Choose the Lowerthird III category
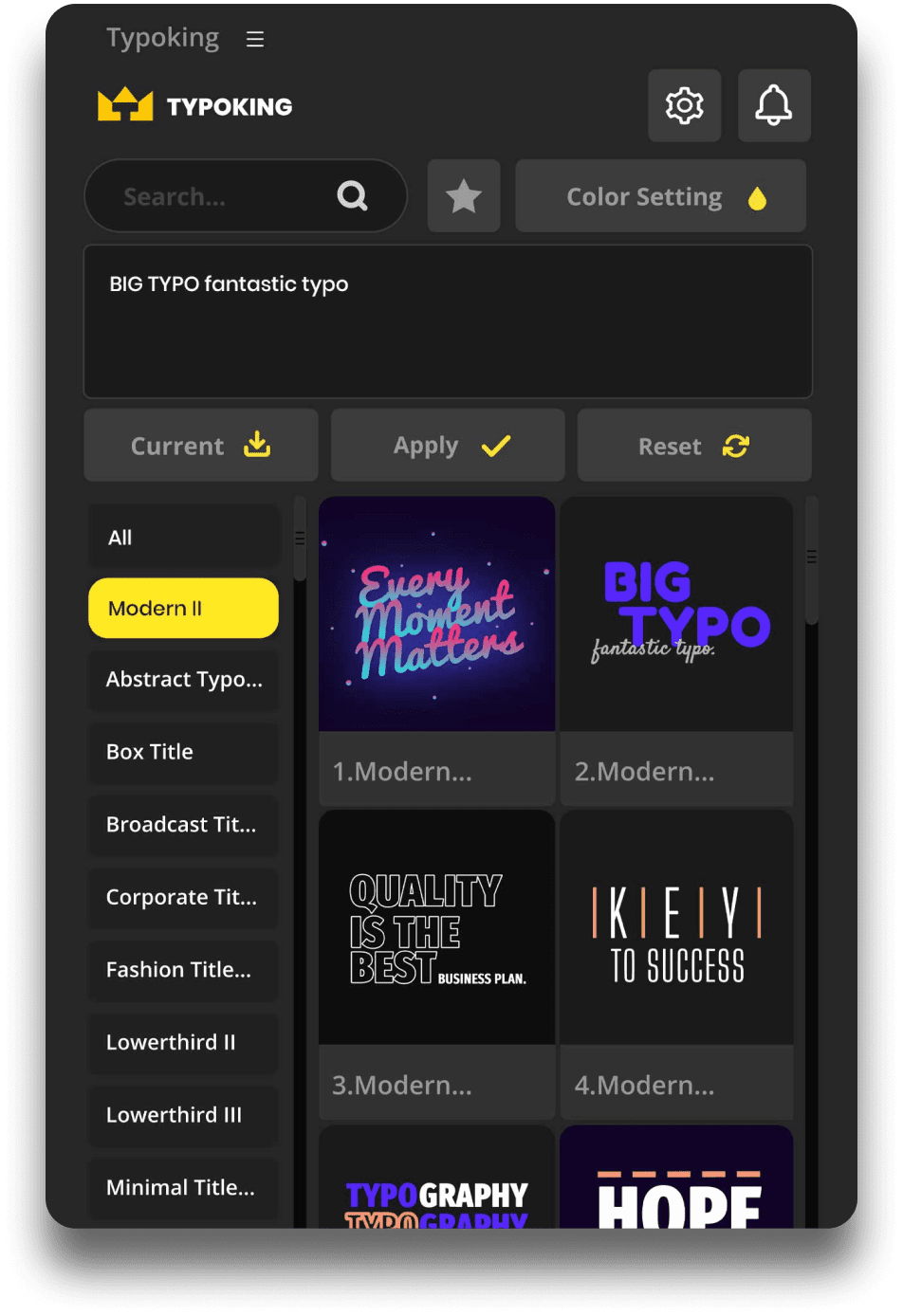The height and width of the screenshot is (1316, 903). point(183,1115)
